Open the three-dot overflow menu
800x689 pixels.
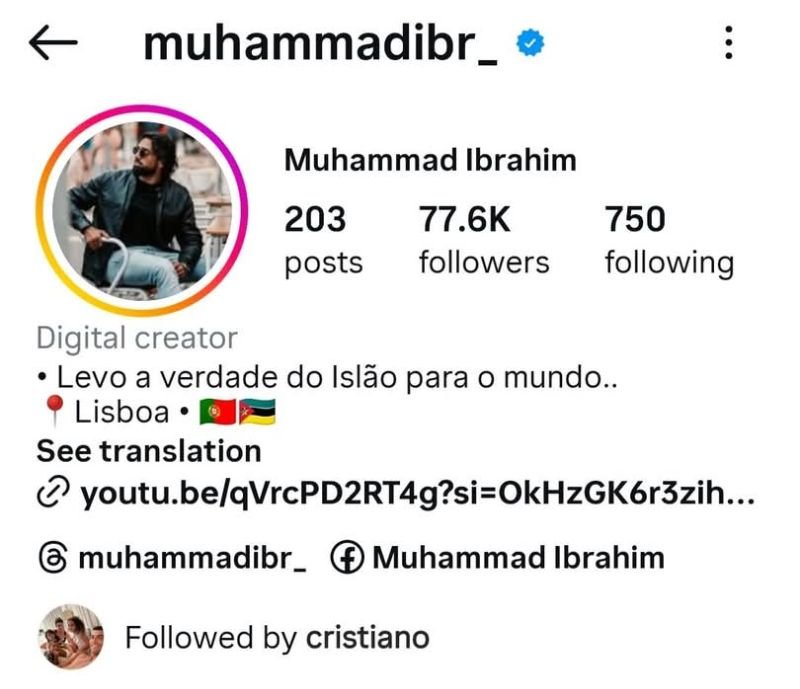tap(729, 42)
